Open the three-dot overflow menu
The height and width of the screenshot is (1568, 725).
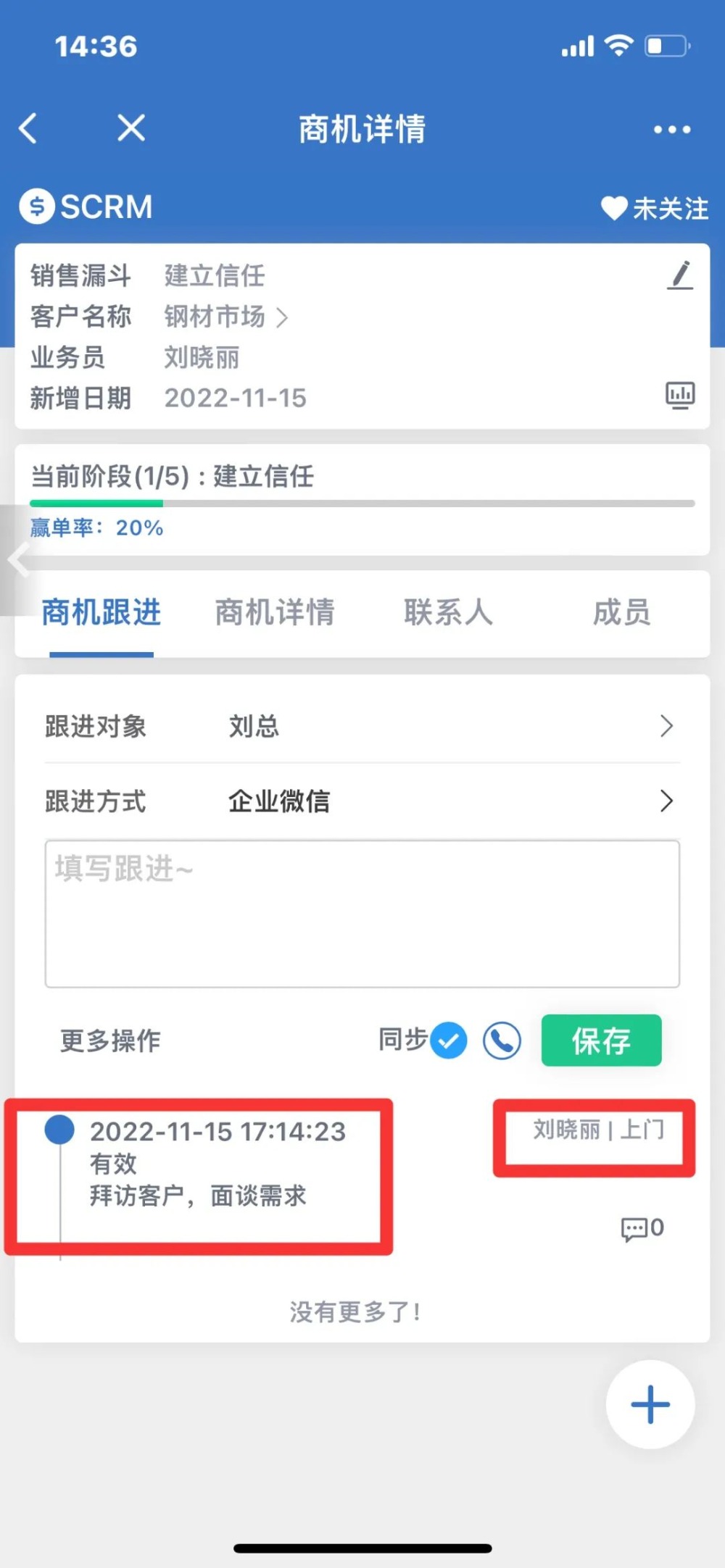click(x=672, y=130)
